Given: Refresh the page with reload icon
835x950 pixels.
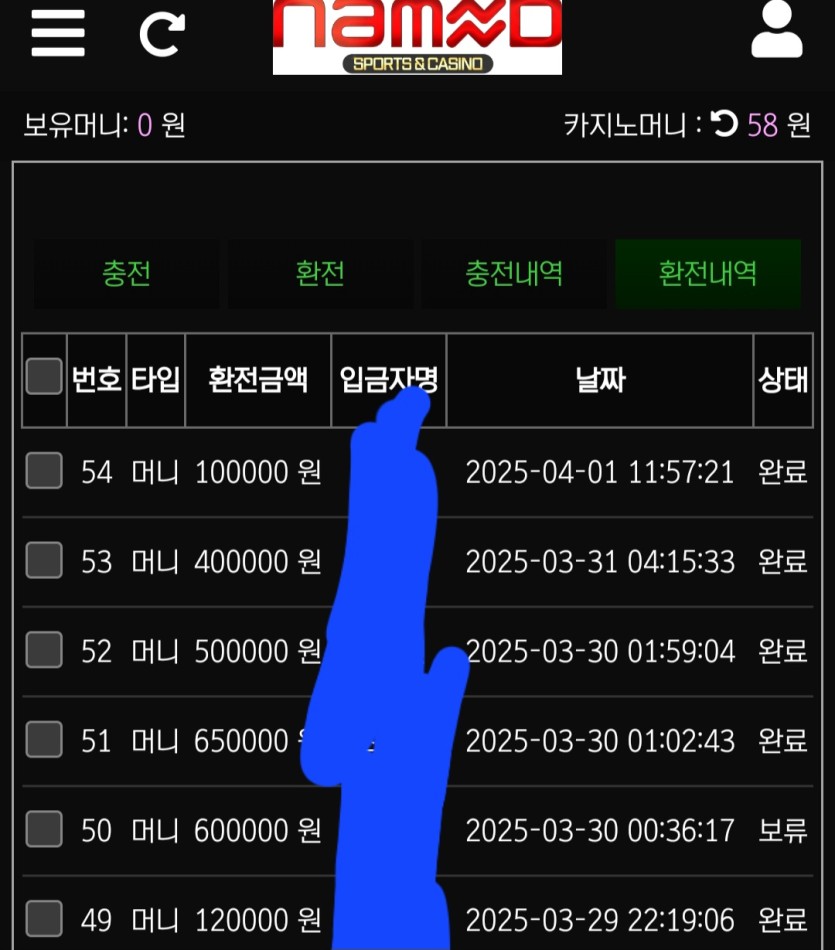Looking at the screenshot, I should tap(161, 34).
